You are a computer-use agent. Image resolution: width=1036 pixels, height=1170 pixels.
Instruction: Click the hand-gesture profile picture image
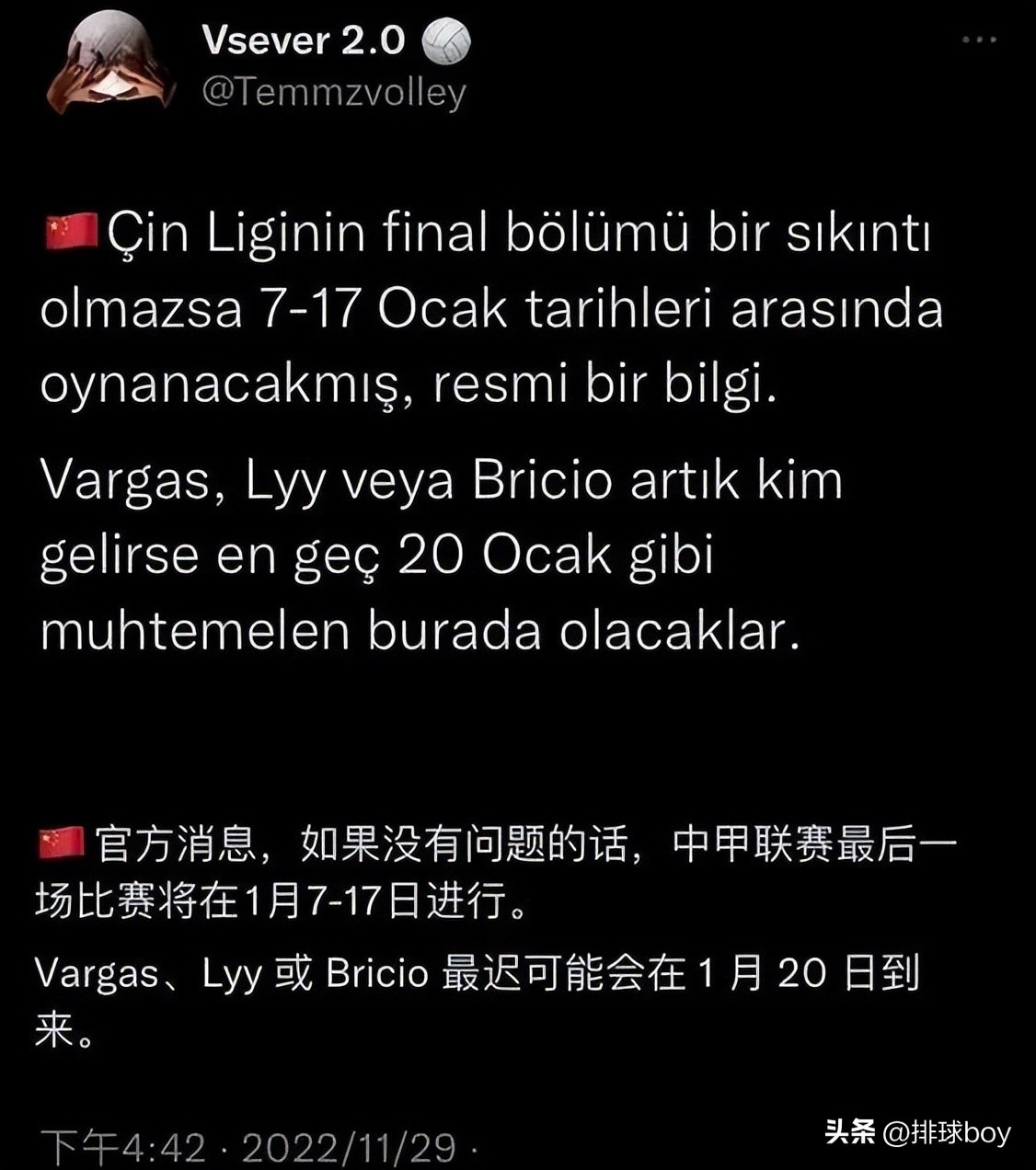(113, 57)
